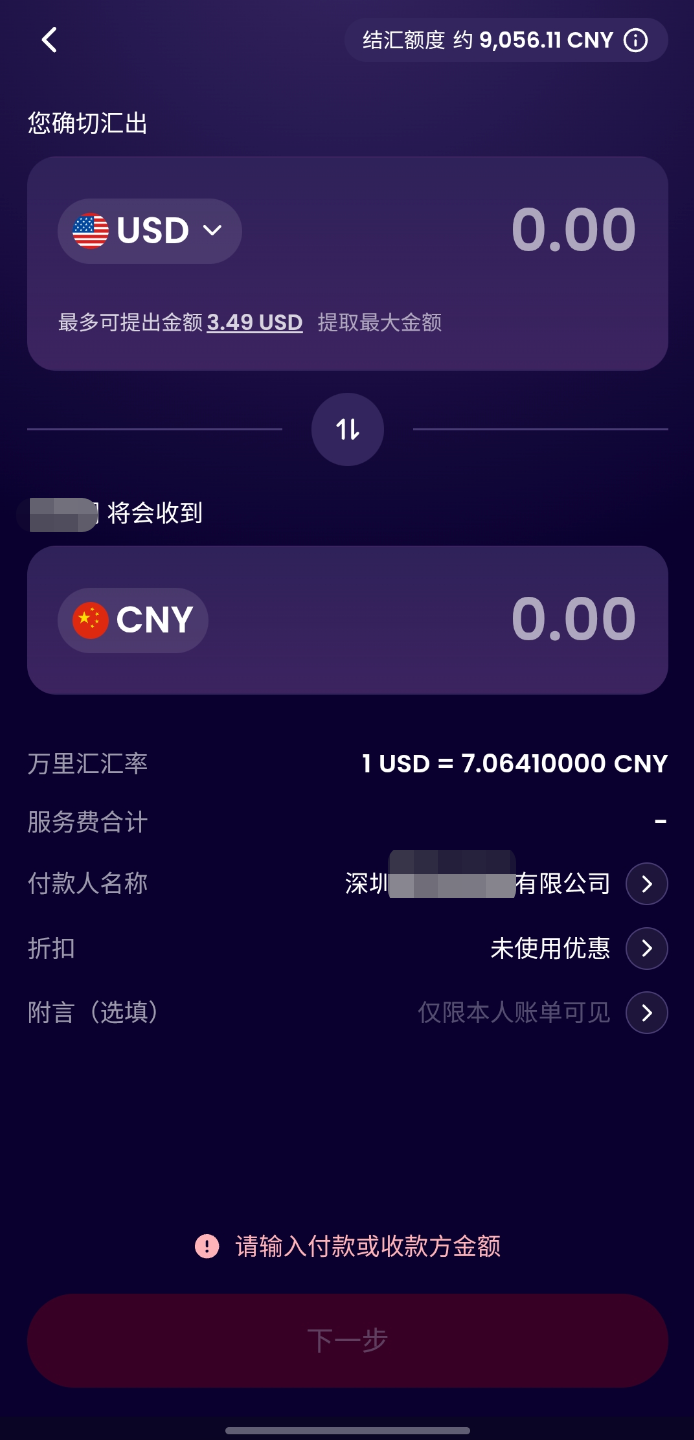Swap currencies with the up-down arrows button
This screenshot has height=1440, width=694.
click(x=347, y=430)
